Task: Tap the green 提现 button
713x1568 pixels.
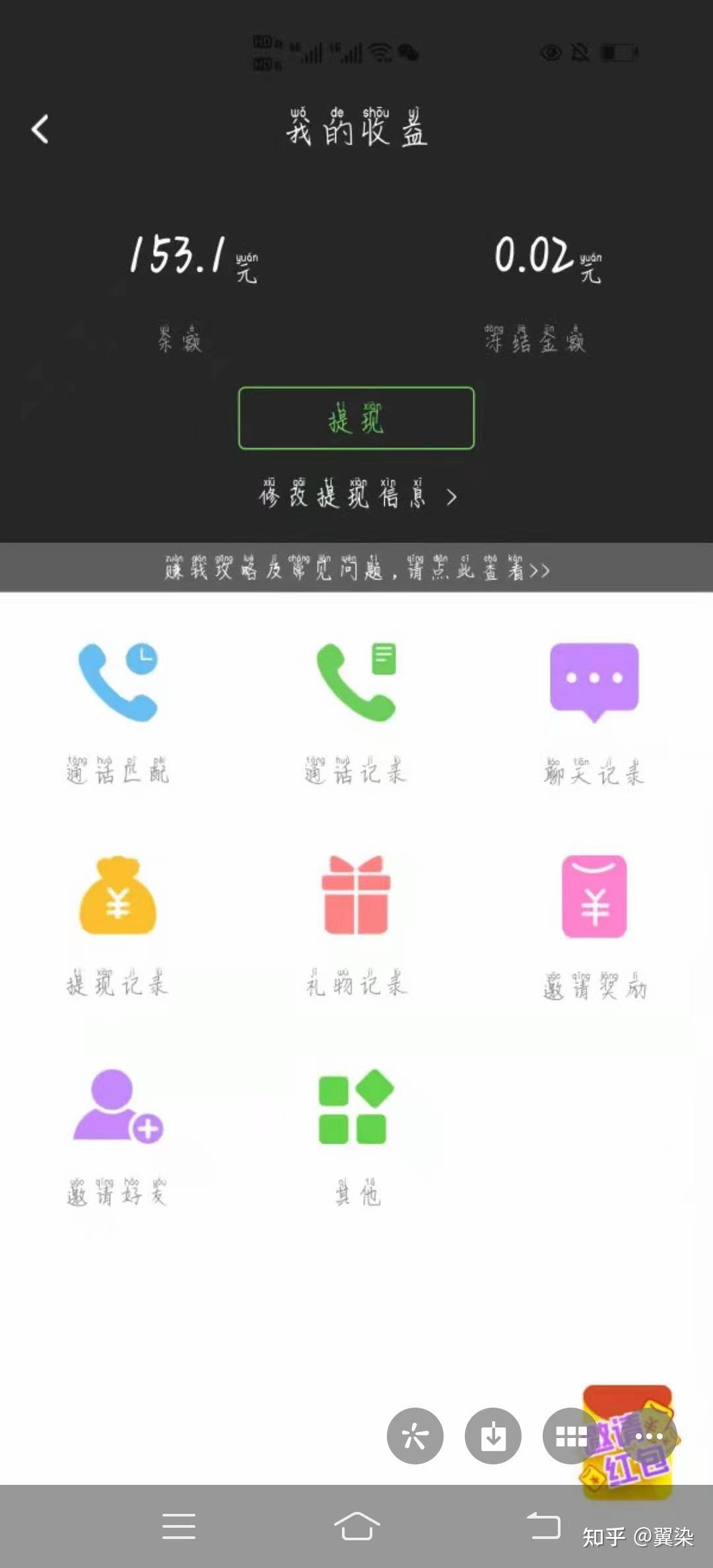Action: pyautogui.click(x=356, y=418)
